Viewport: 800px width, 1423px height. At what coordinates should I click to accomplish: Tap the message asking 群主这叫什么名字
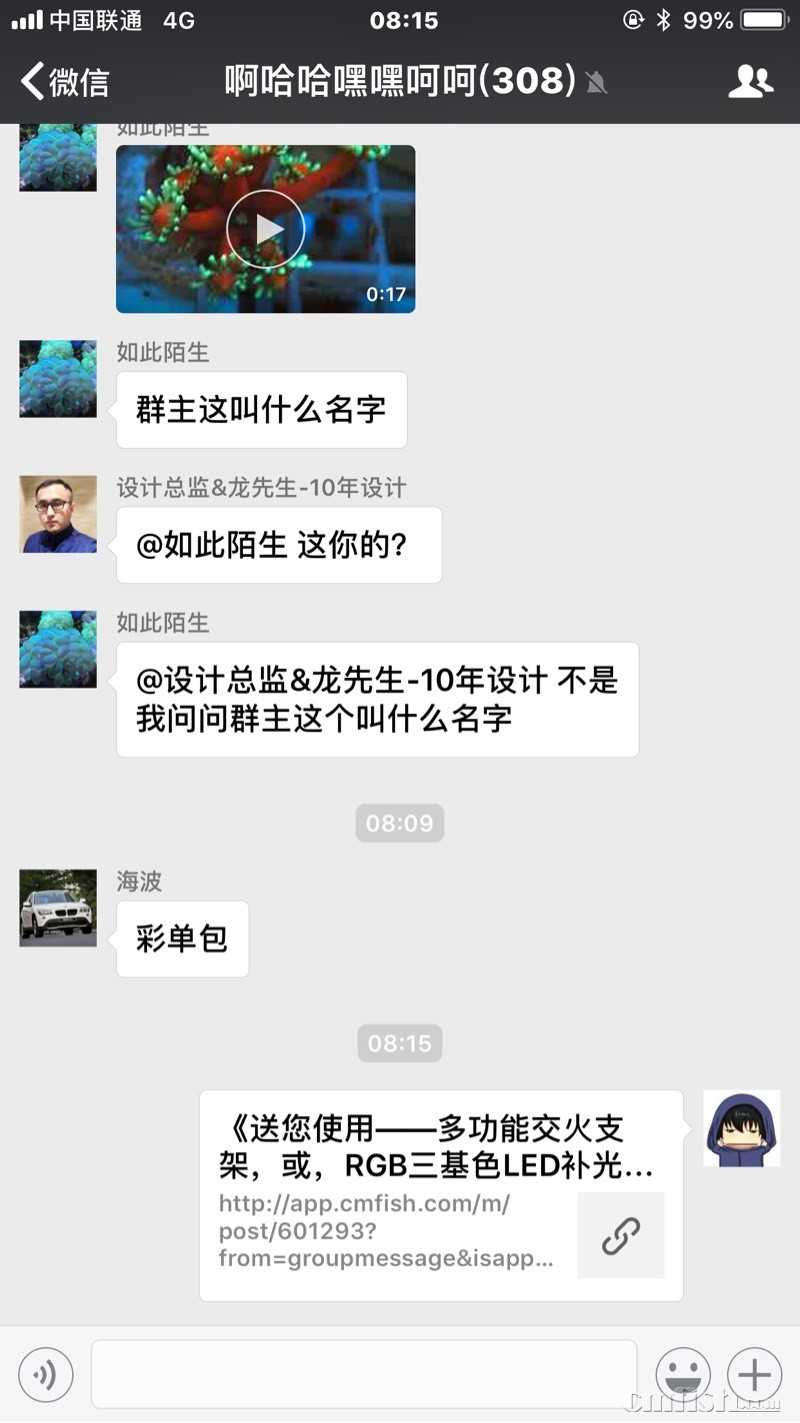[261, 410]
